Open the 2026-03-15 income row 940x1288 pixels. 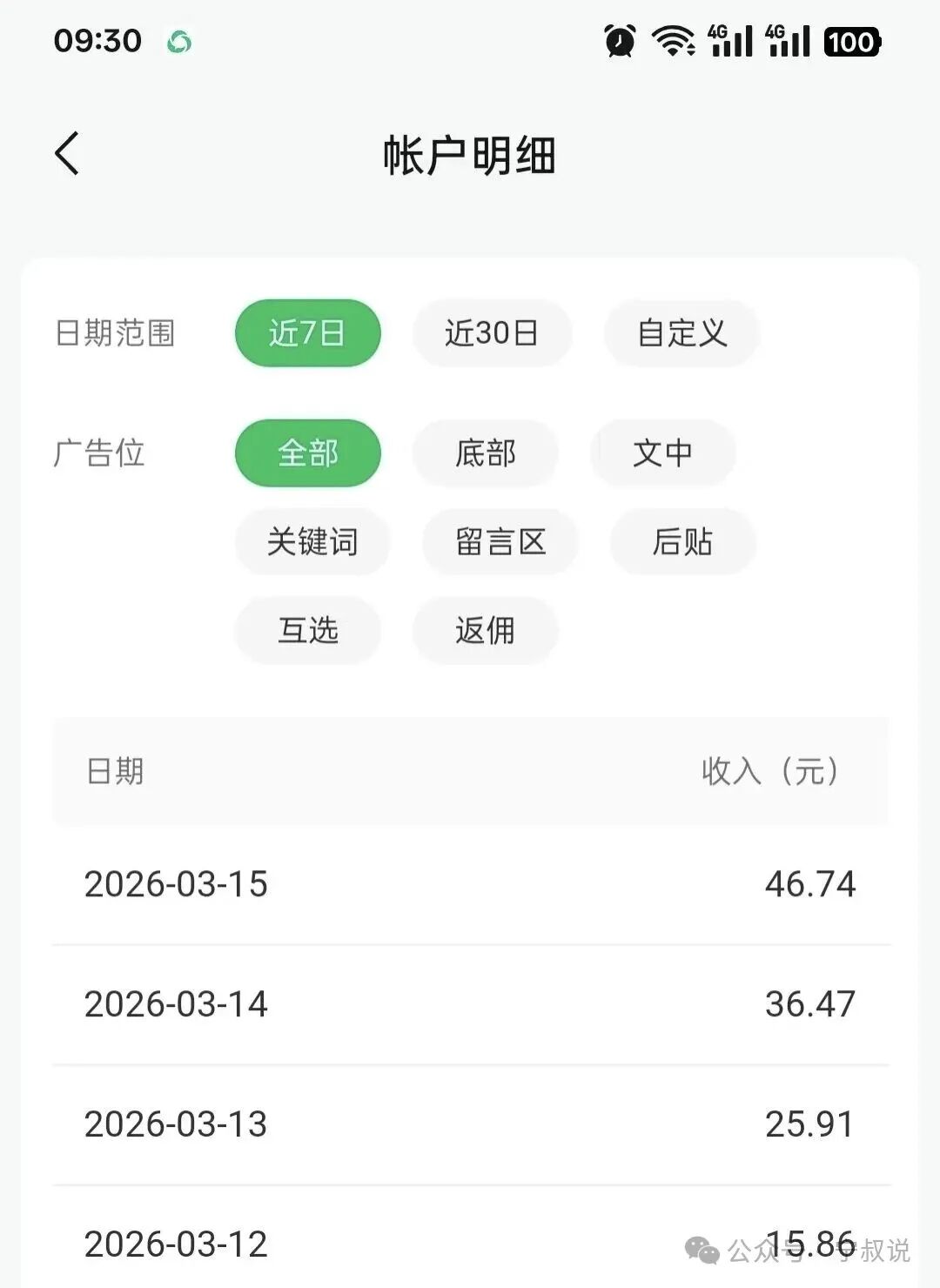click(x=470, y=883)
